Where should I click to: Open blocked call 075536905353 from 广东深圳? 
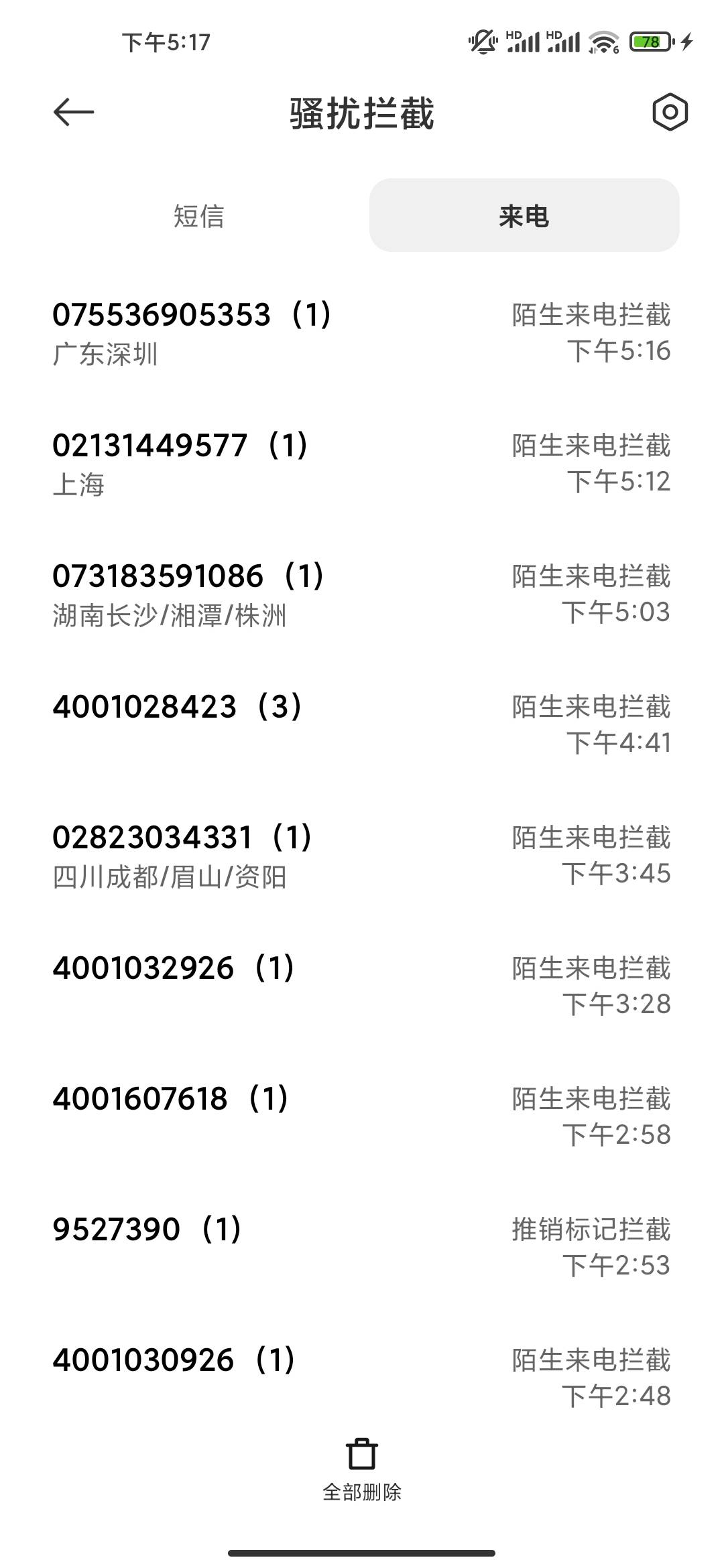[x=362, y=333]
